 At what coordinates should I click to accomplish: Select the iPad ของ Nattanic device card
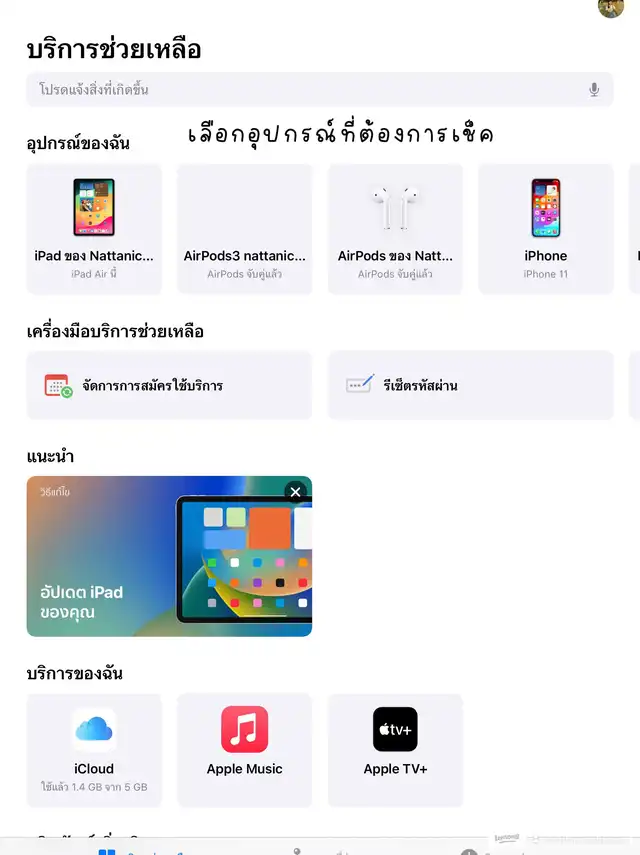click(94, 229)
